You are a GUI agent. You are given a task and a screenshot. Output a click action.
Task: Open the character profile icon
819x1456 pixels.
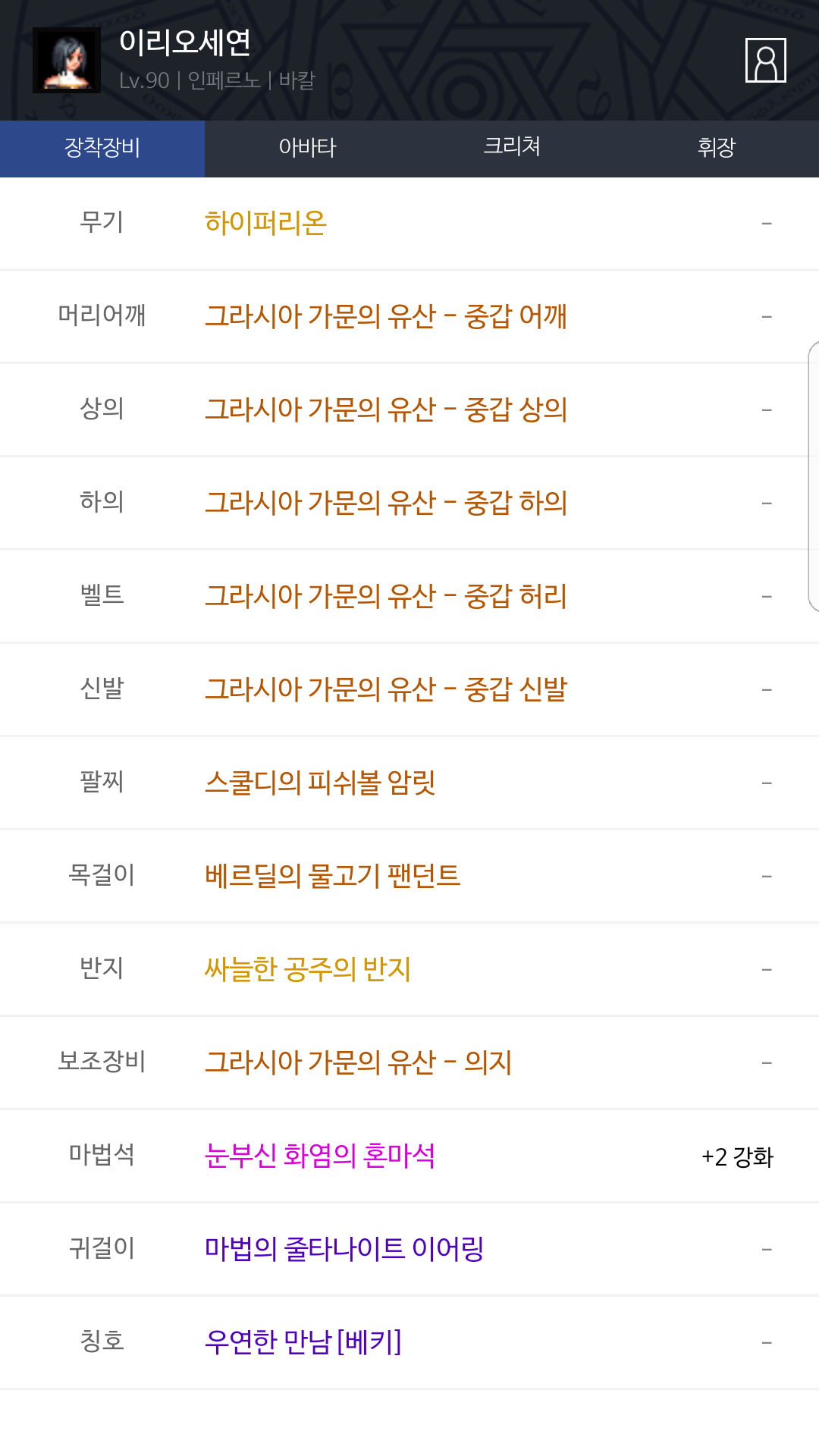point(765,60)
